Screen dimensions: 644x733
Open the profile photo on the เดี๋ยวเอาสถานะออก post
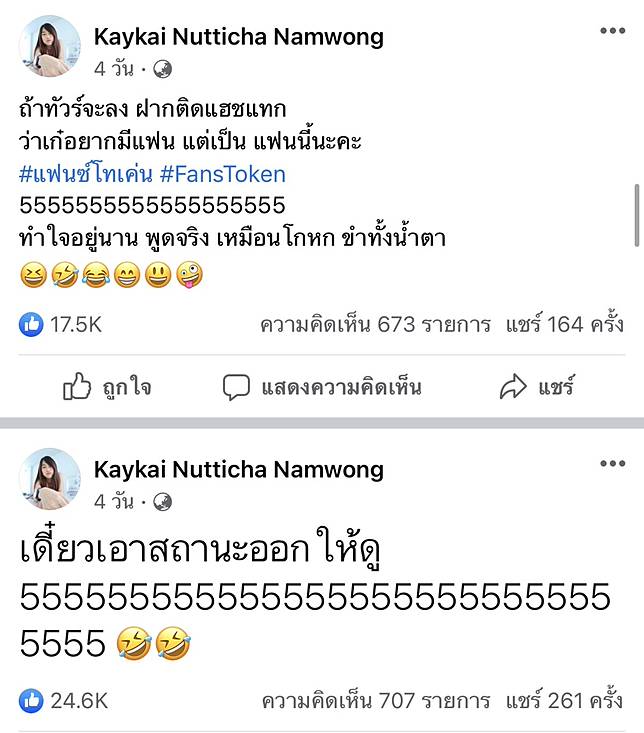tap(50, 480)
